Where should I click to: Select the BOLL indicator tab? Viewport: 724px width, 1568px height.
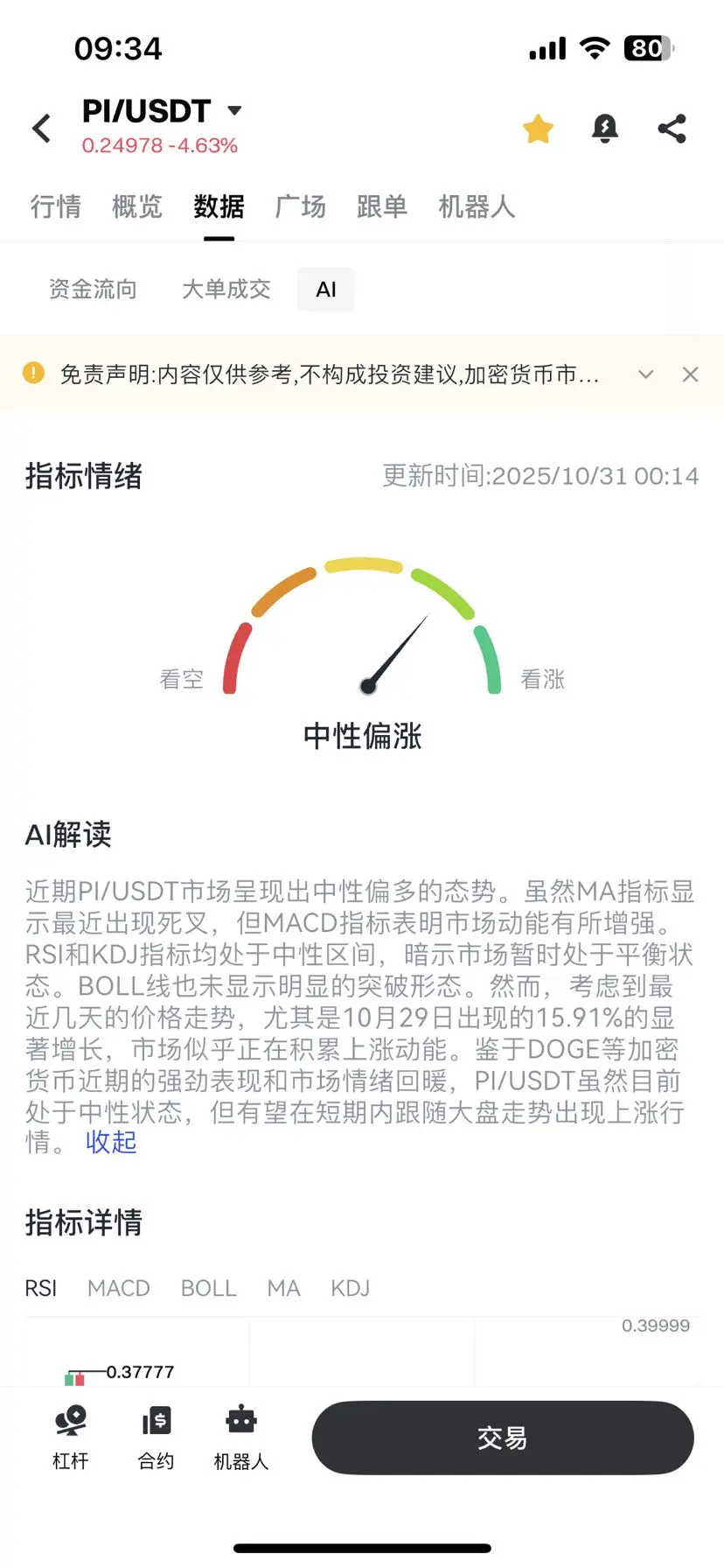(208, 1287)
